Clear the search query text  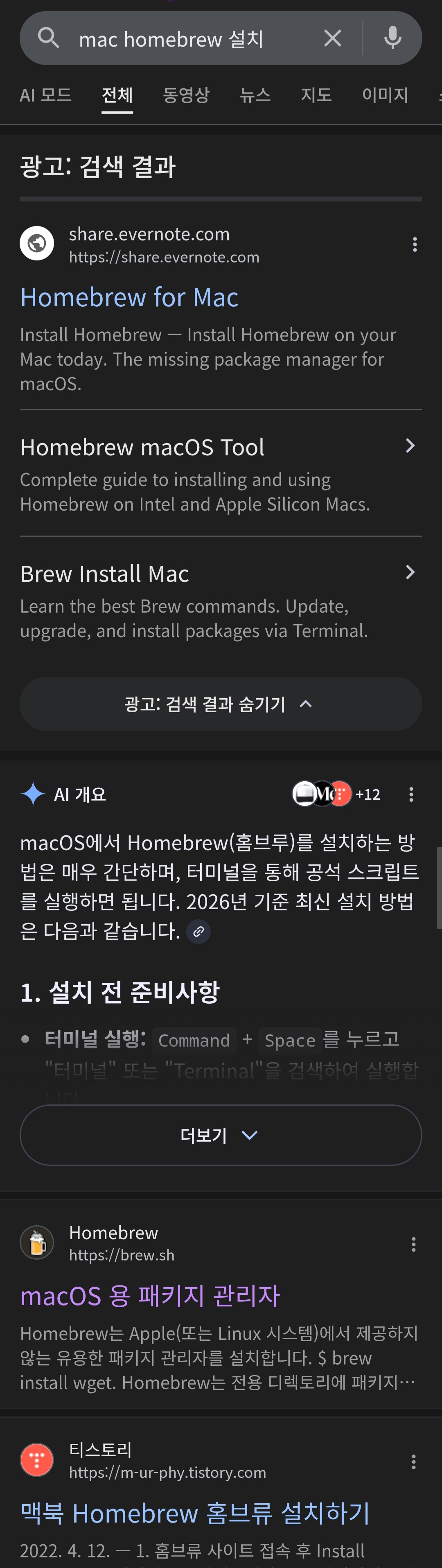point(333,38)
